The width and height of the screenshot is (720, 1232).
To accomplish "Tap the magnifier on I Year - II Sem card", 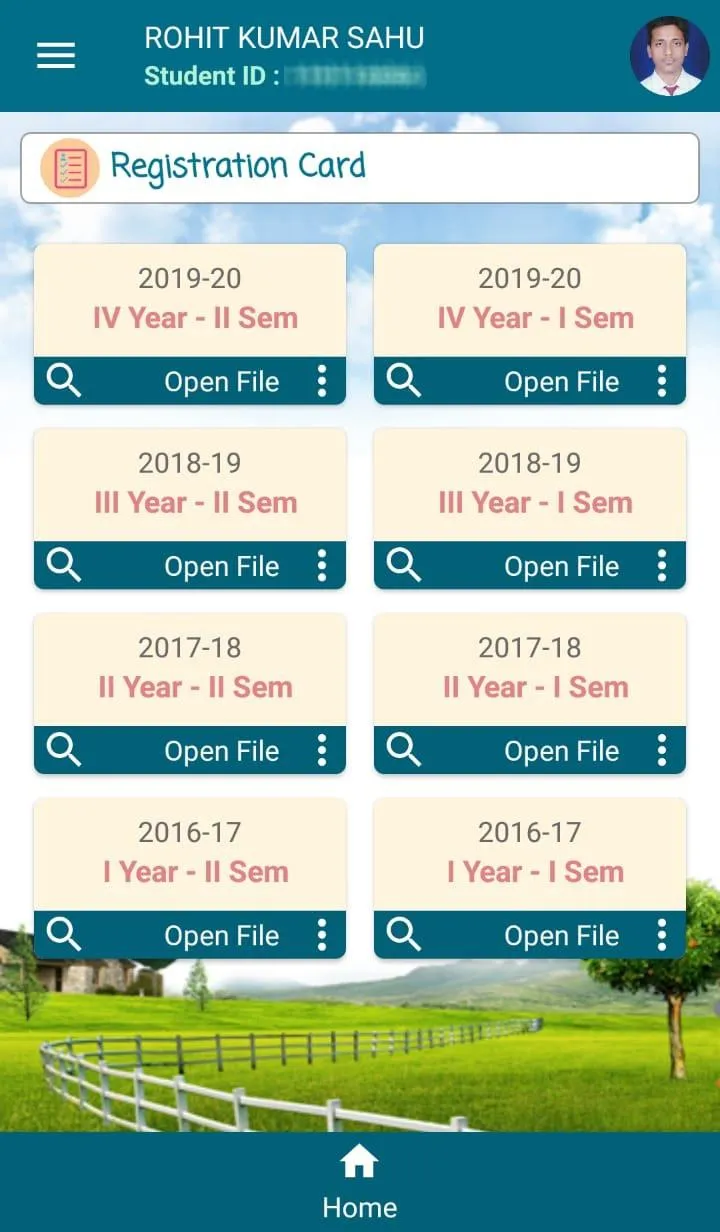I will click(x=64, y=935).
